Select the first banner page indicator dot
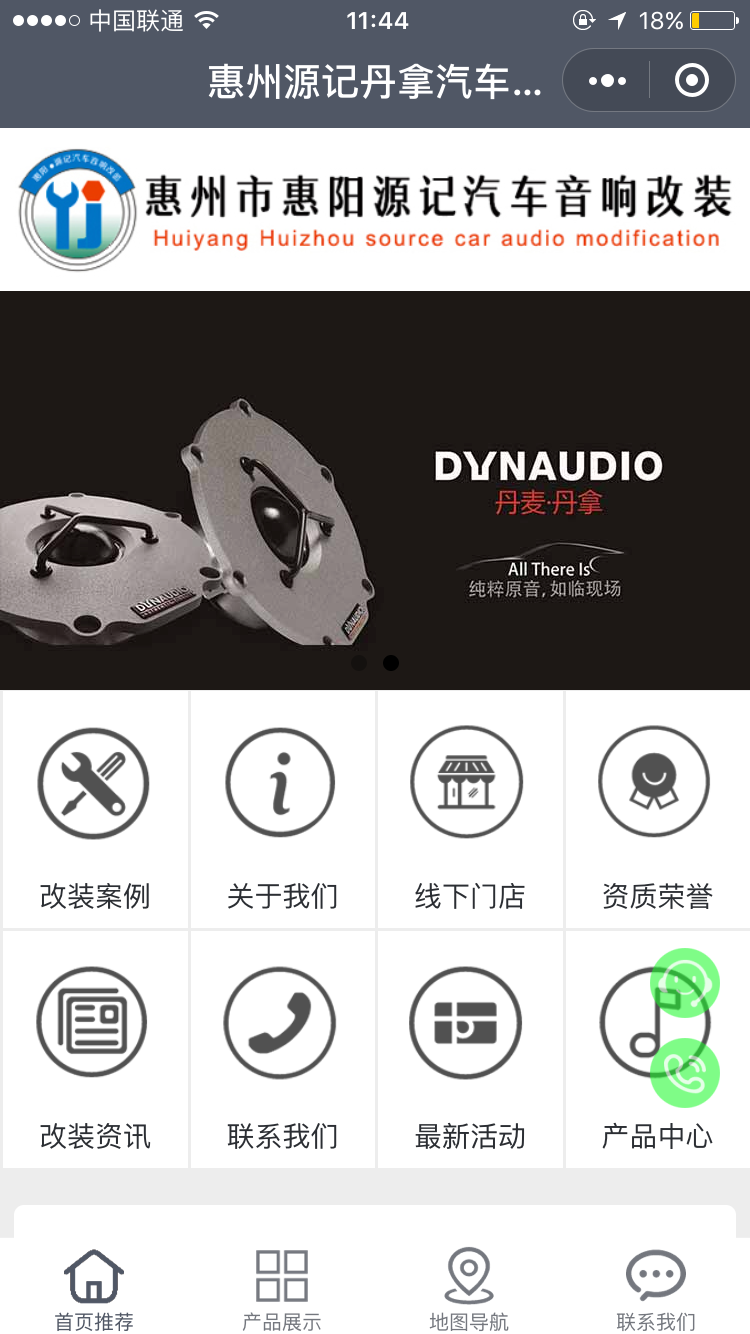 pyautogui.click(x=359, y=663)
